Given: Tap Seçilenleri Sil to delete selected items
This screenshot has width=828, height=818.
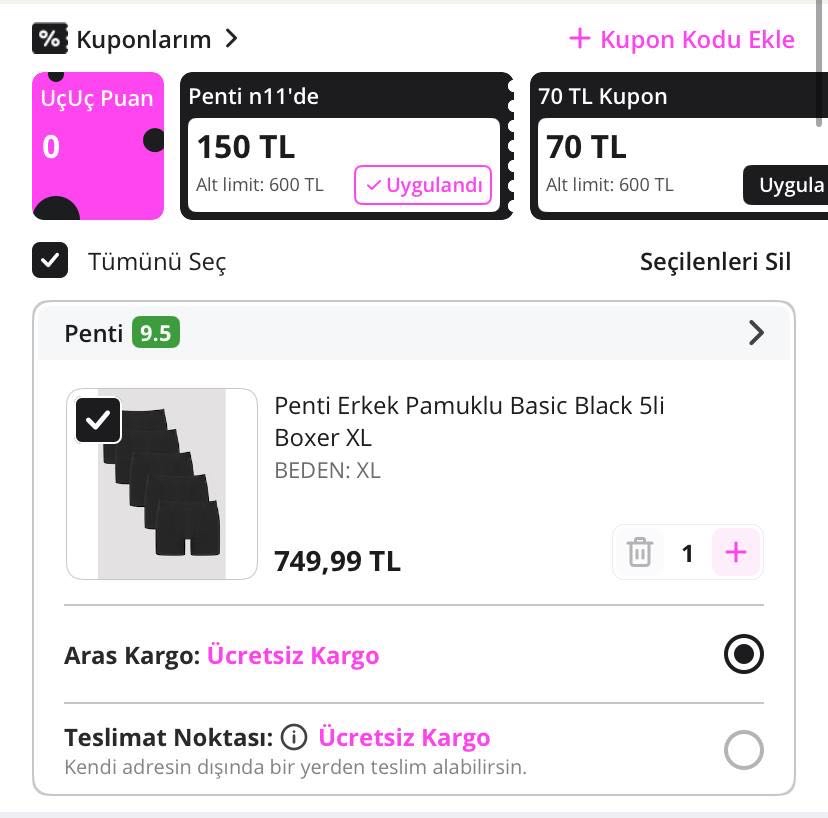Looking at the screenshot, I should (715, 262).
